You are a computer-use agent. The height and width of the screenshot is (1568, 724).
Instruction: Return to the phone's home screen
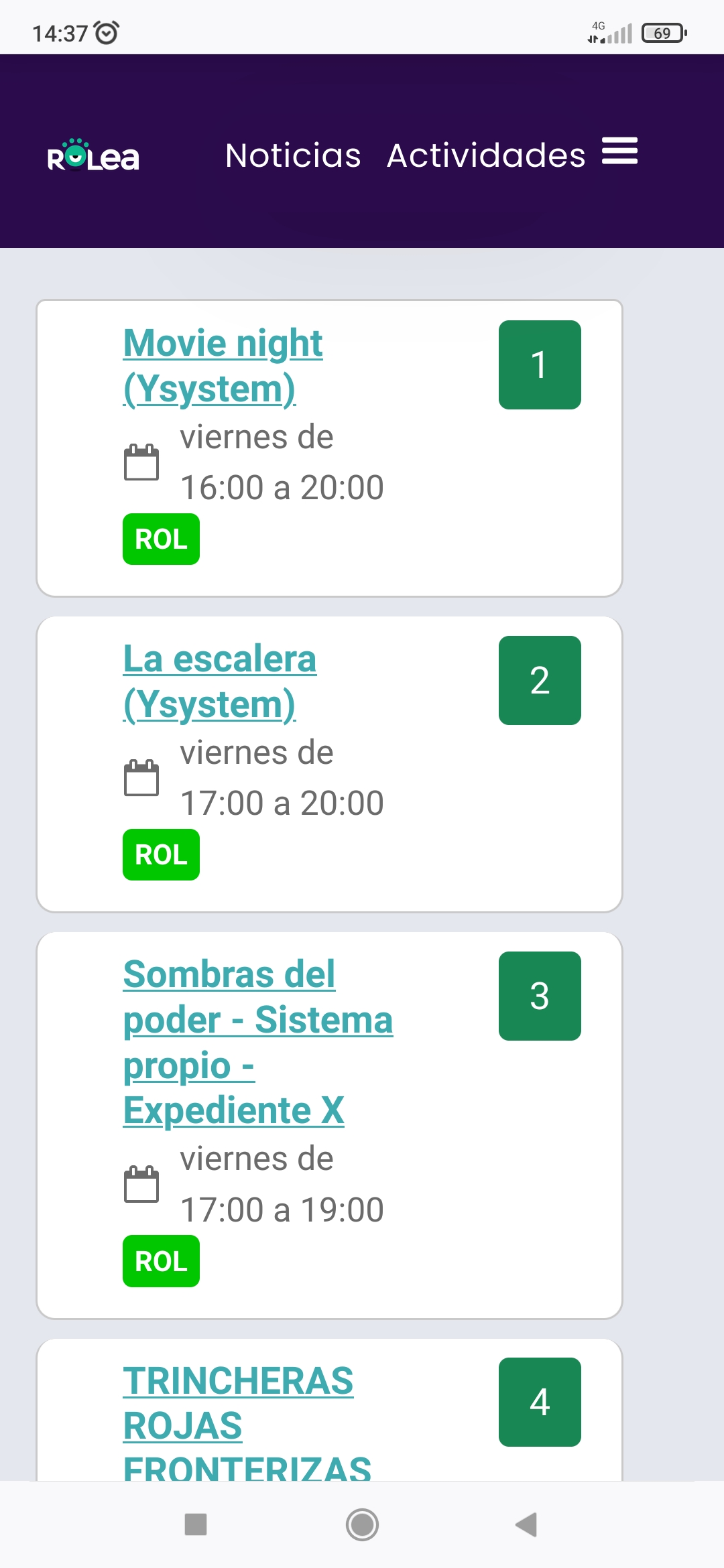[x=362, y=1524]
